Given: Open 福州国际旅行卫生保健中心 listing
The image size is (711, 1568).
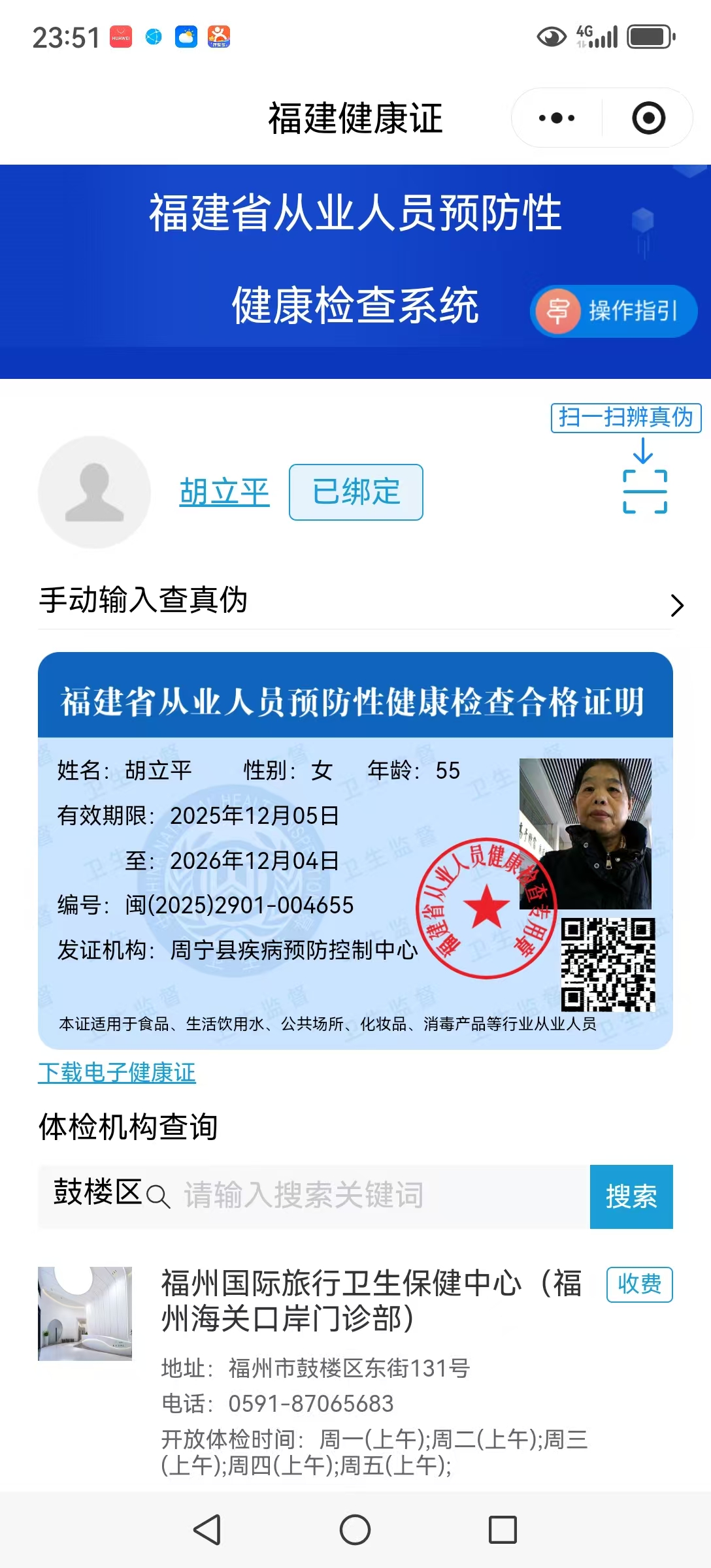Looking at the screenshot, I should tap(371, 1300).
